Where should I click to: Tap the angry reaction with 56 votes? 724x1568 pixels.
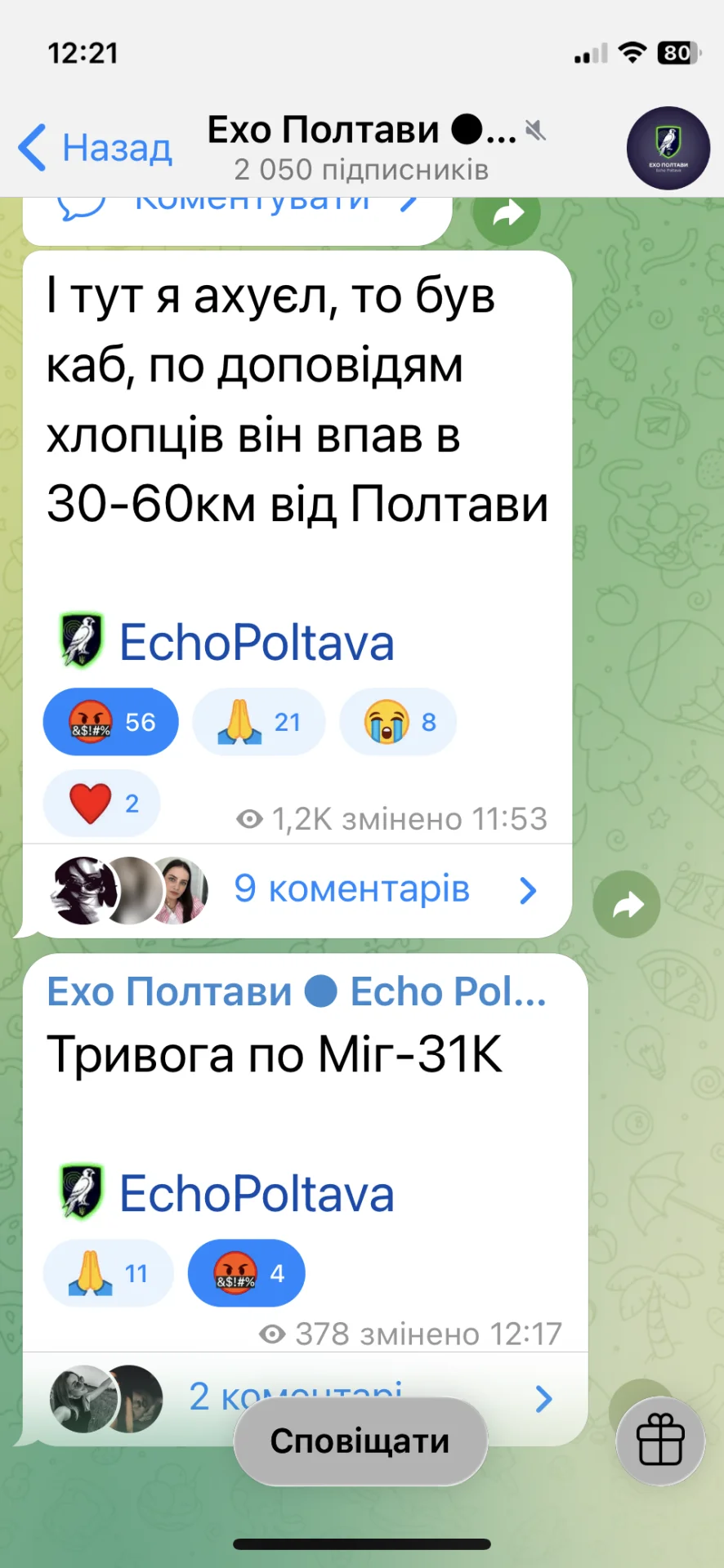click(x=111, y=722)
